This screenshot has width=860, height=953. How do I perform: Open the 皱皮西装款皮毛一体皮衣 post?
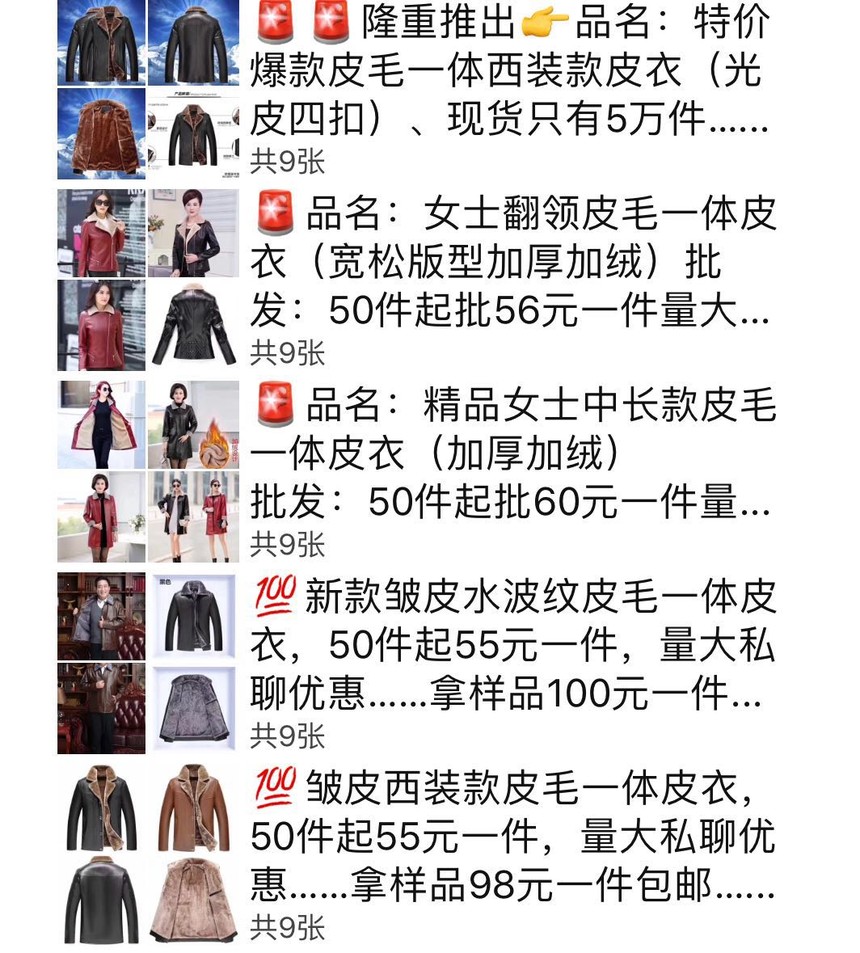(x=510, y=836)
